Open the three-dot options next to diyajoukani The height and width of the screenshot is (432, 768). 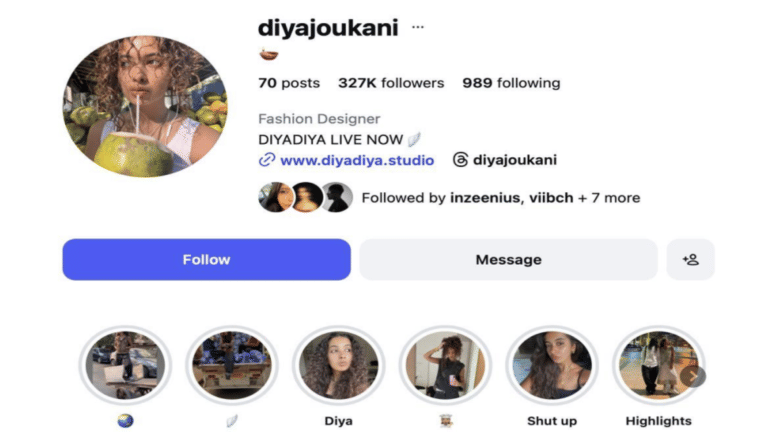[418, 27]
